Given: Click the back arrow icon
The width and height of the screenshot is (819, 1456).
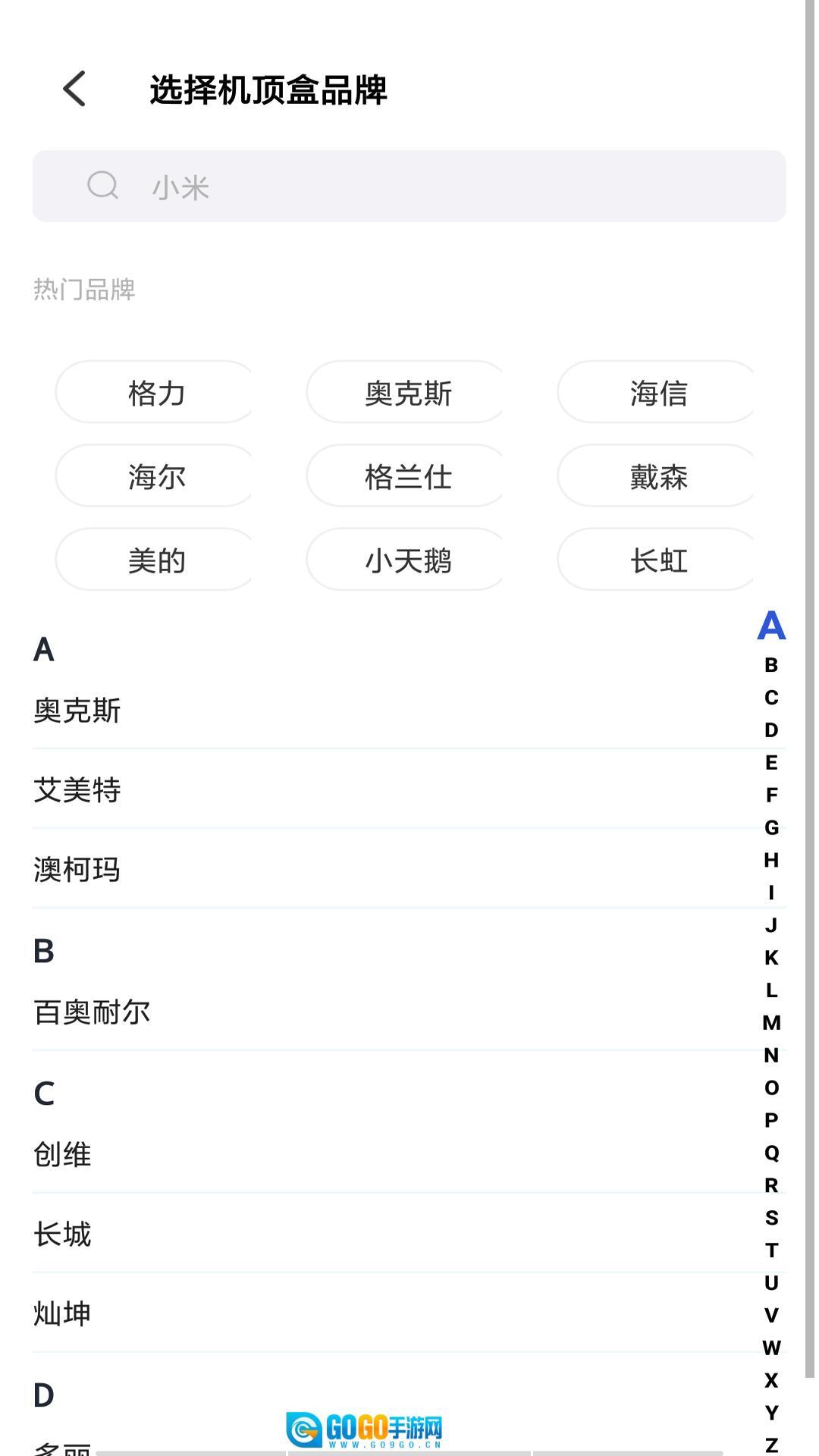Looking at the screenshot, I should click(73, 89).
